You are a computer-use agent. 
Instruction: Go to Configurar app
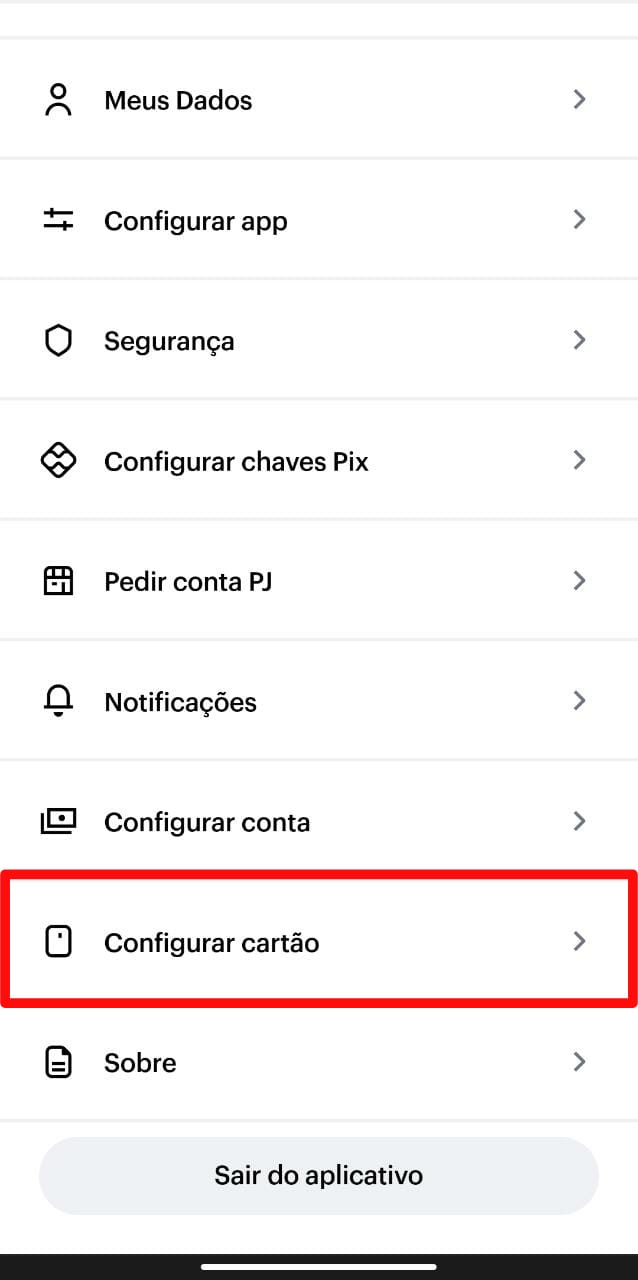click(x=318, y=220)
